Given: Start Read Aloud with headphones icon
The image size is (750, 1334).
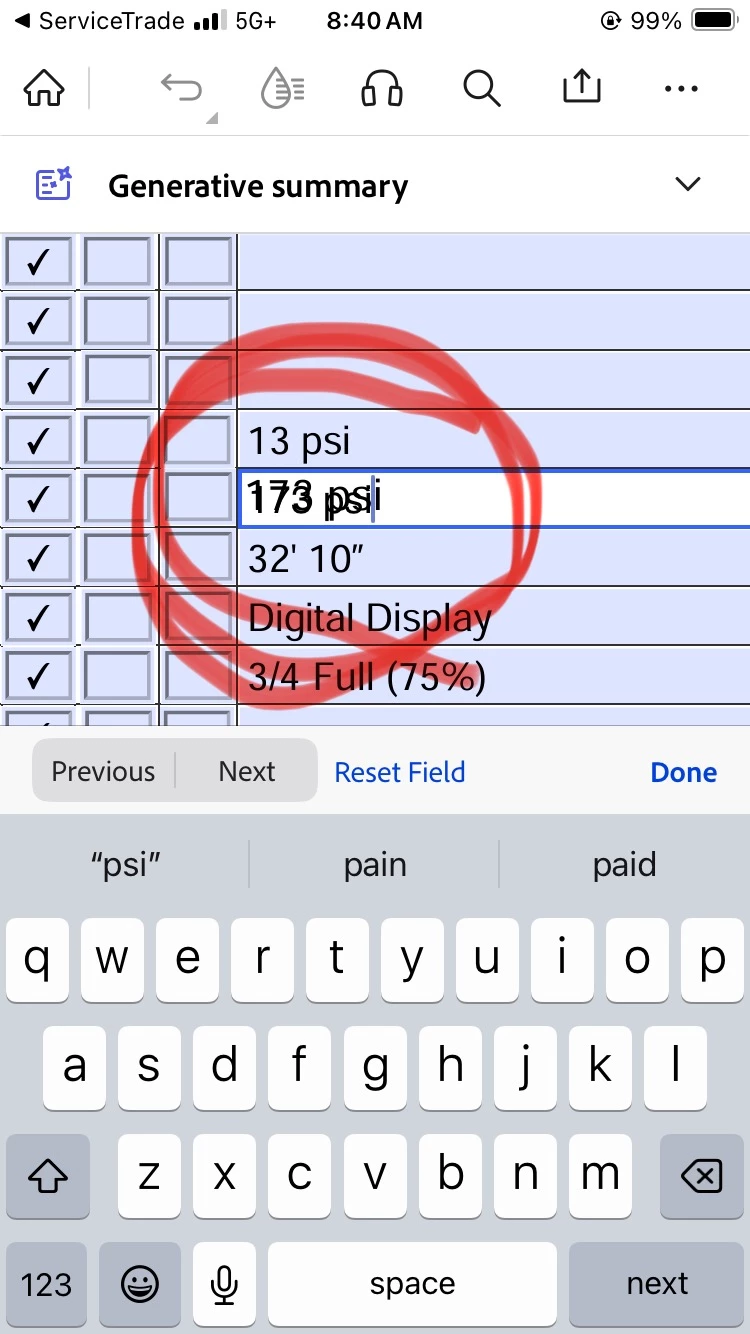Looking at the screenshot, I should click(x=381, y=89).
